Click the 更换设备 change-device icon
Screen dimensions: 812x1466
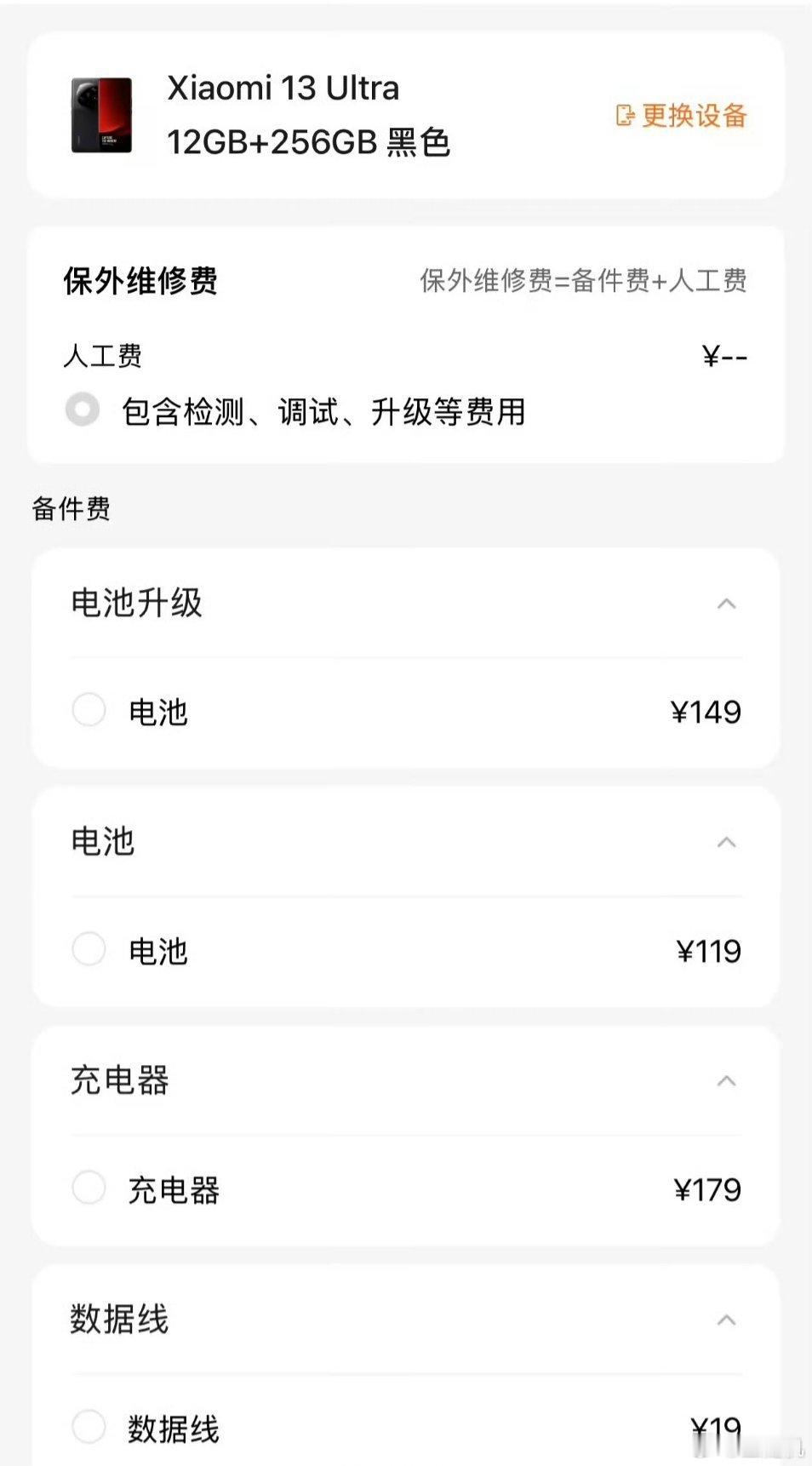[x=625, y=116]
